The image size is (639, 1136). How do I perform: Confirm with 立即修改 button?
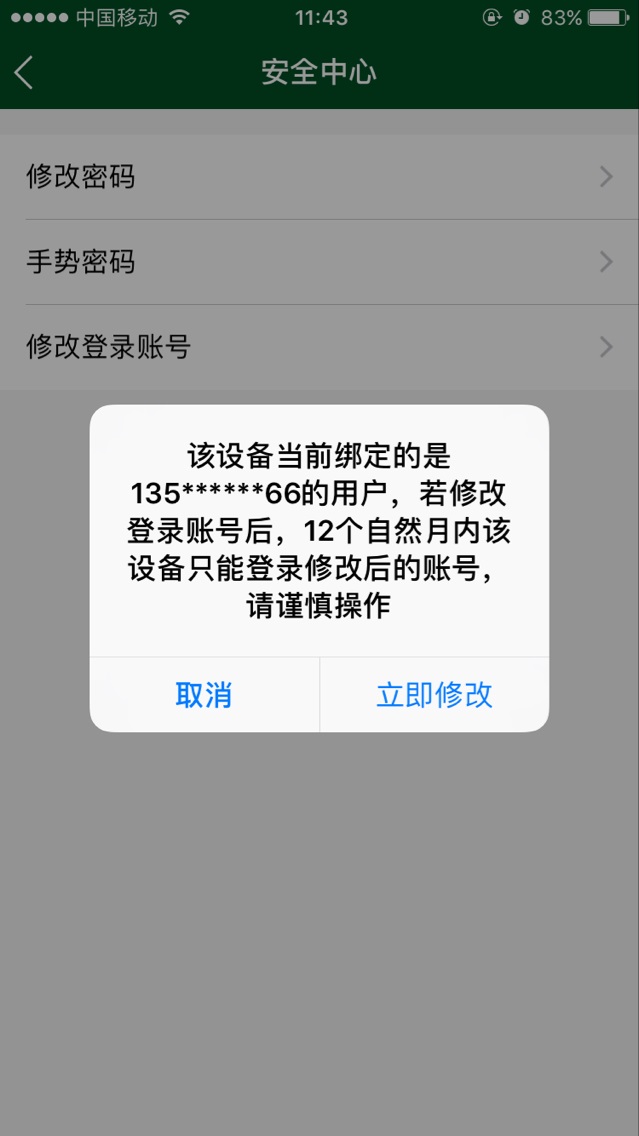[434, 695]
